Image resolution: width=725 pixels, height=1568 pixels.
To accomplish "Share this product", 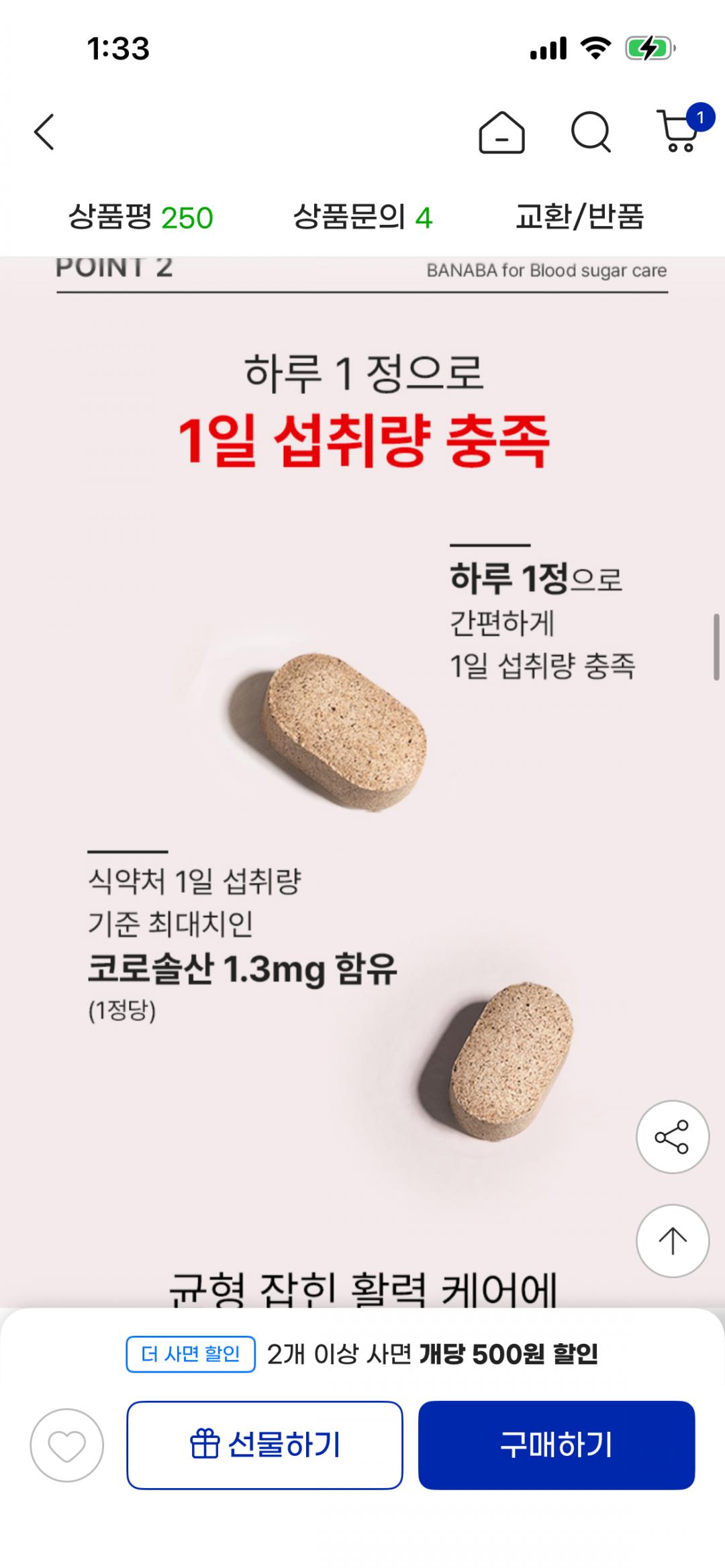I will tap(672, 1137).
